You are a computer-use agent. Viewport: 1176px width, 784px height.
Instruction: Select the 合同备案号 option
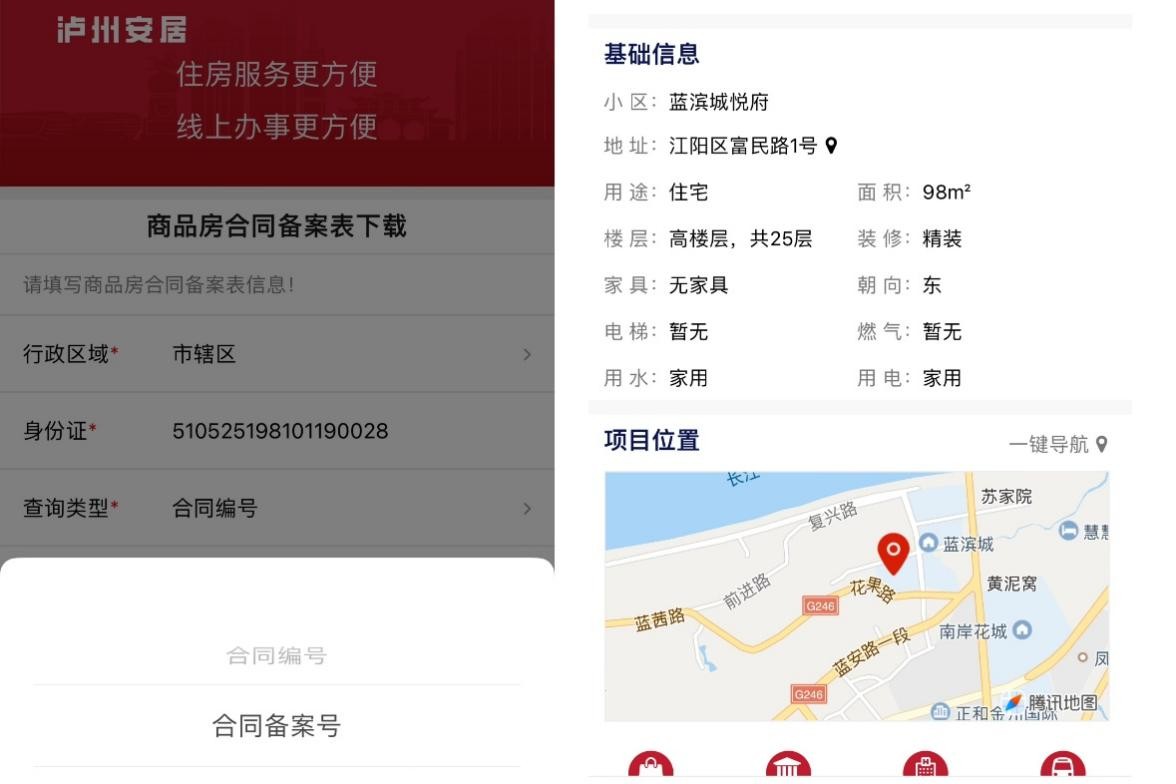coord(276,726)
